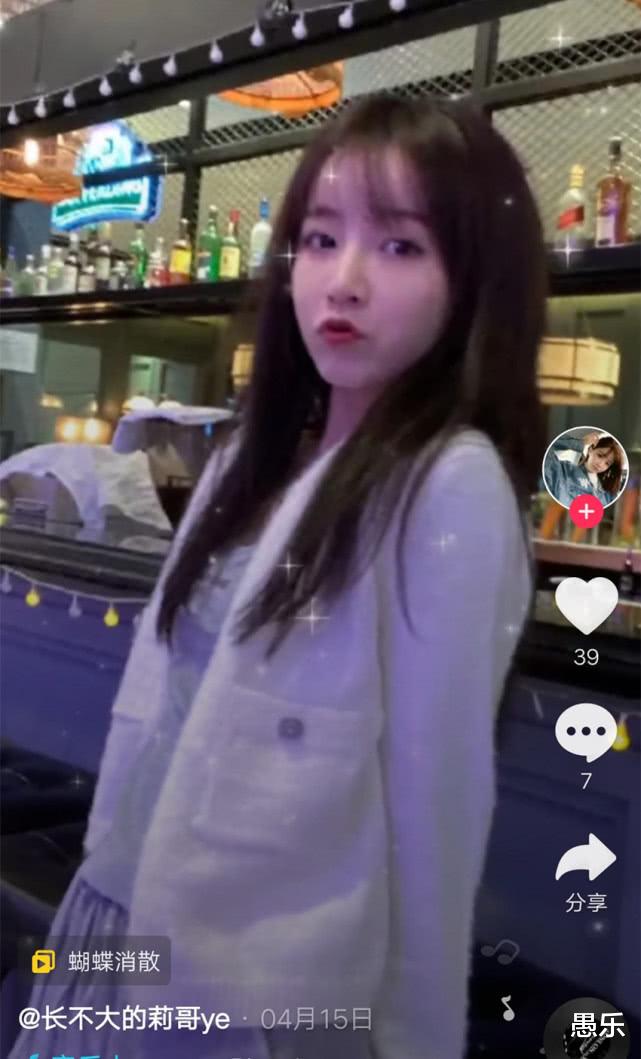Open the creator's profile avatar
641x1059 pixels.
[585, 469]
